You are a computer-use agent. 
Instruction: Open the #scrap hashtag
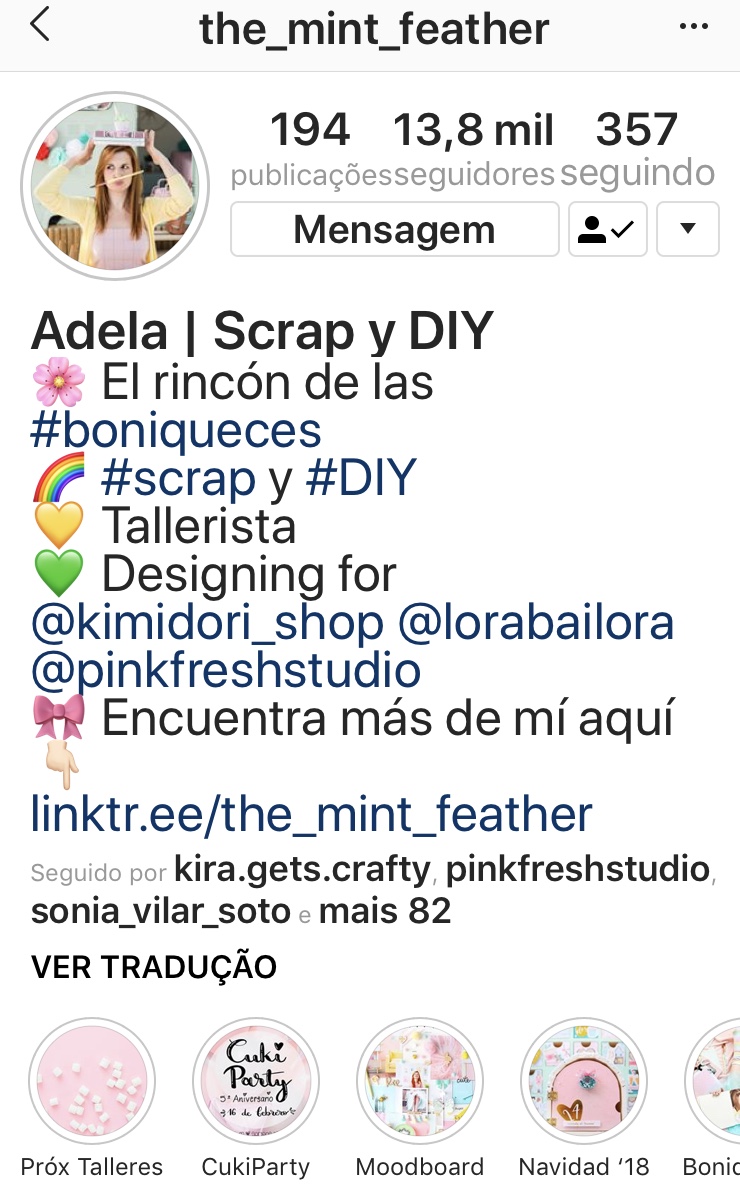coord(178,478)
